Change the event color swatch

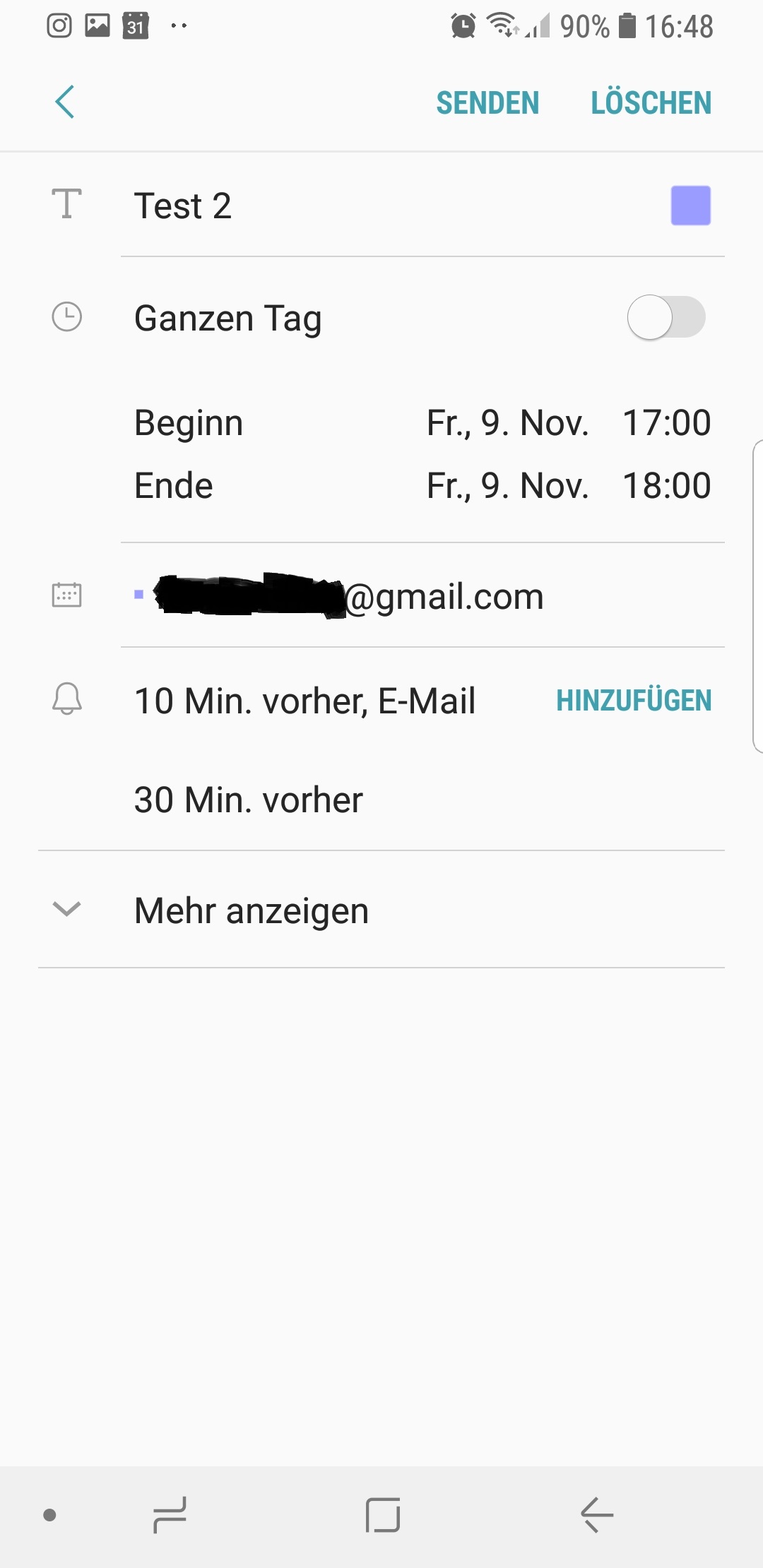[690, 206]
